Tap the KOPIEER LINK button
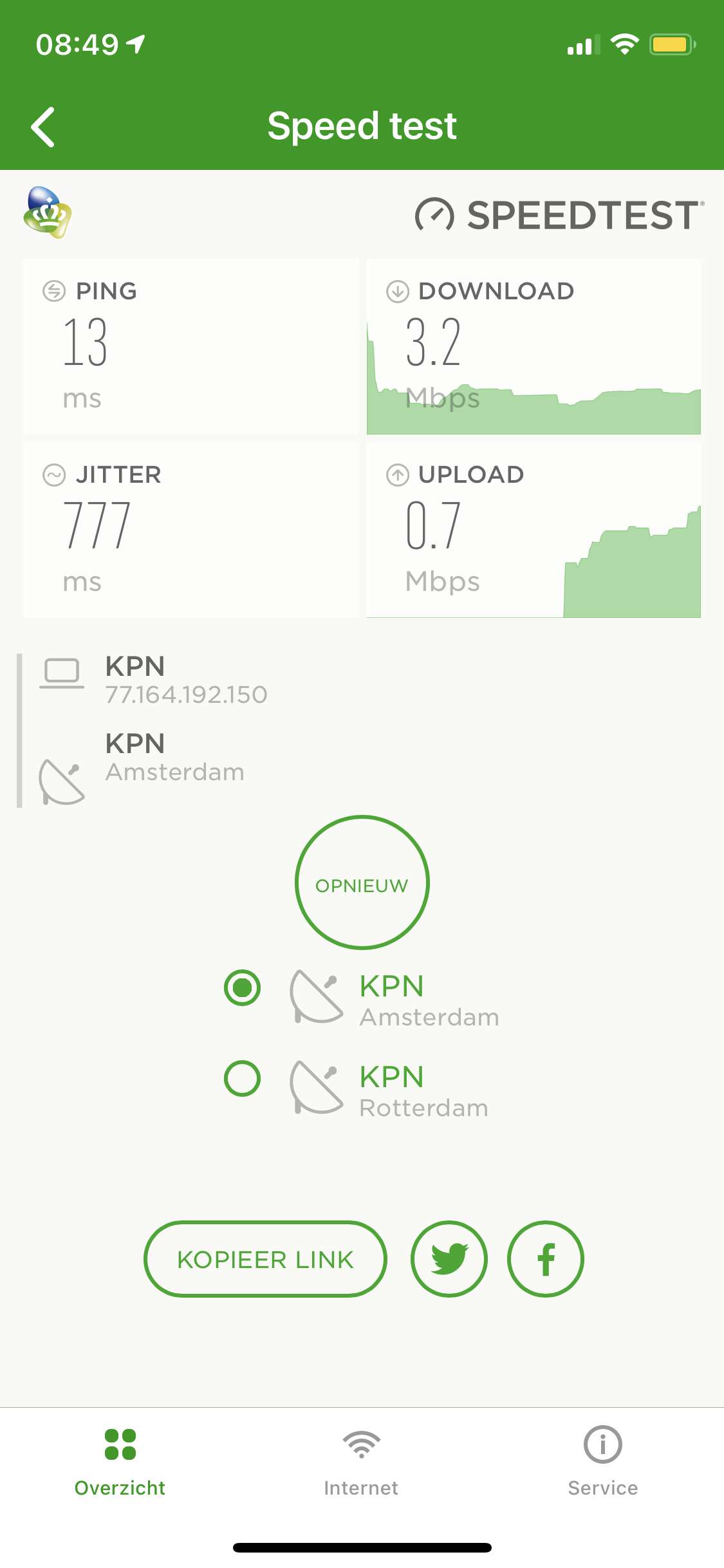The height and width of the screenshot is (1568, 724). [265, 1259]
